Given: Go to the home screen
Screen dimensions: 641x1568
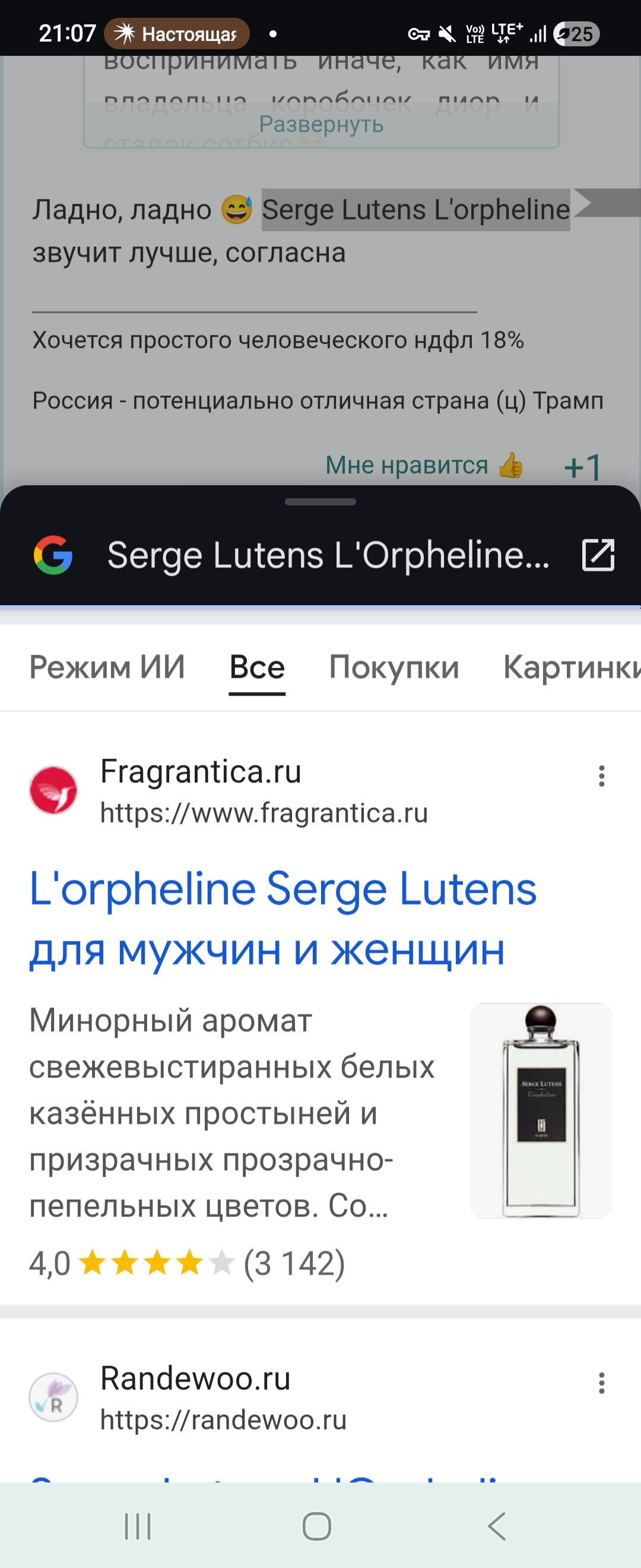Looking at the screenshot, I should pos(317,1526).
